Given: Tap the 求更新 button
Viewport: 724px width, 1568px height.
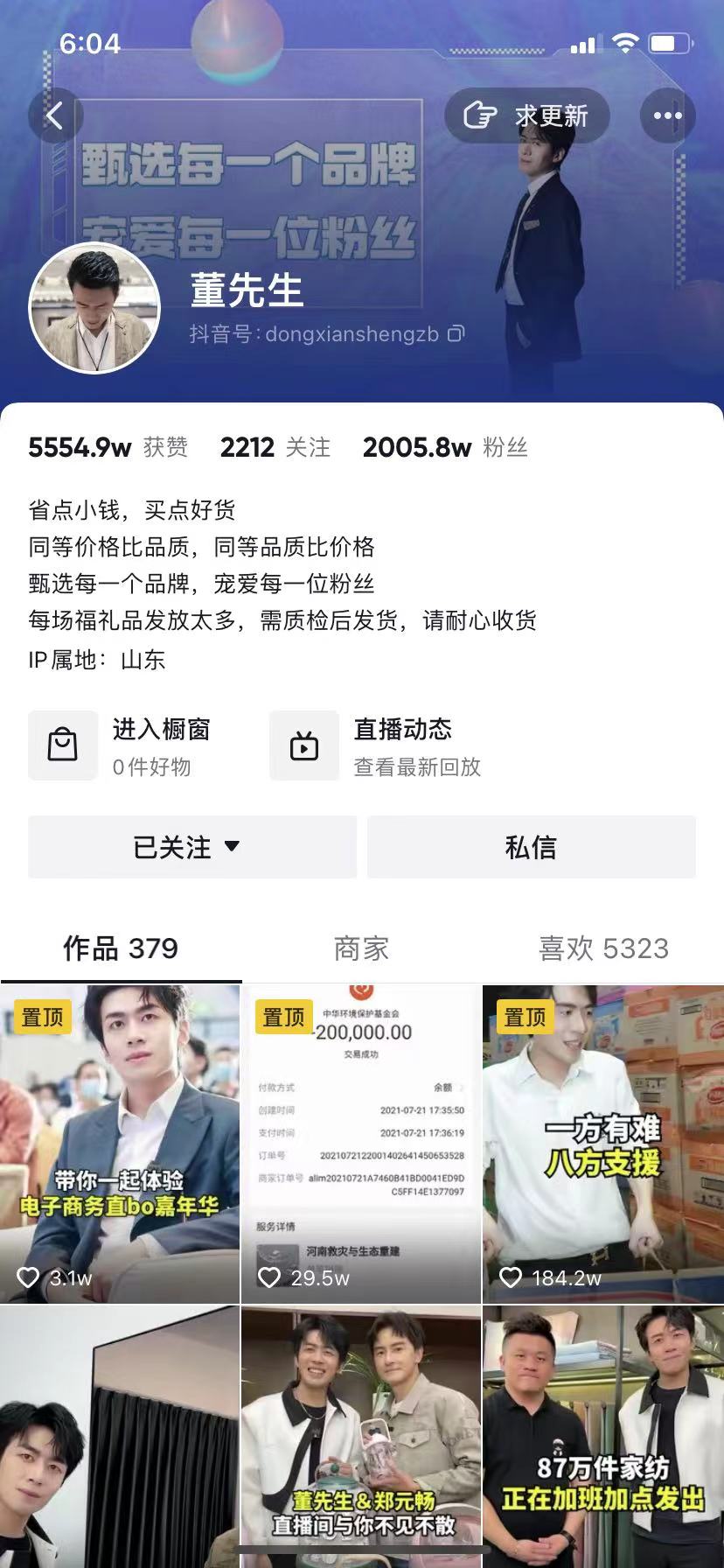Looking at the screenshot, I should click(x=526, y=115).
